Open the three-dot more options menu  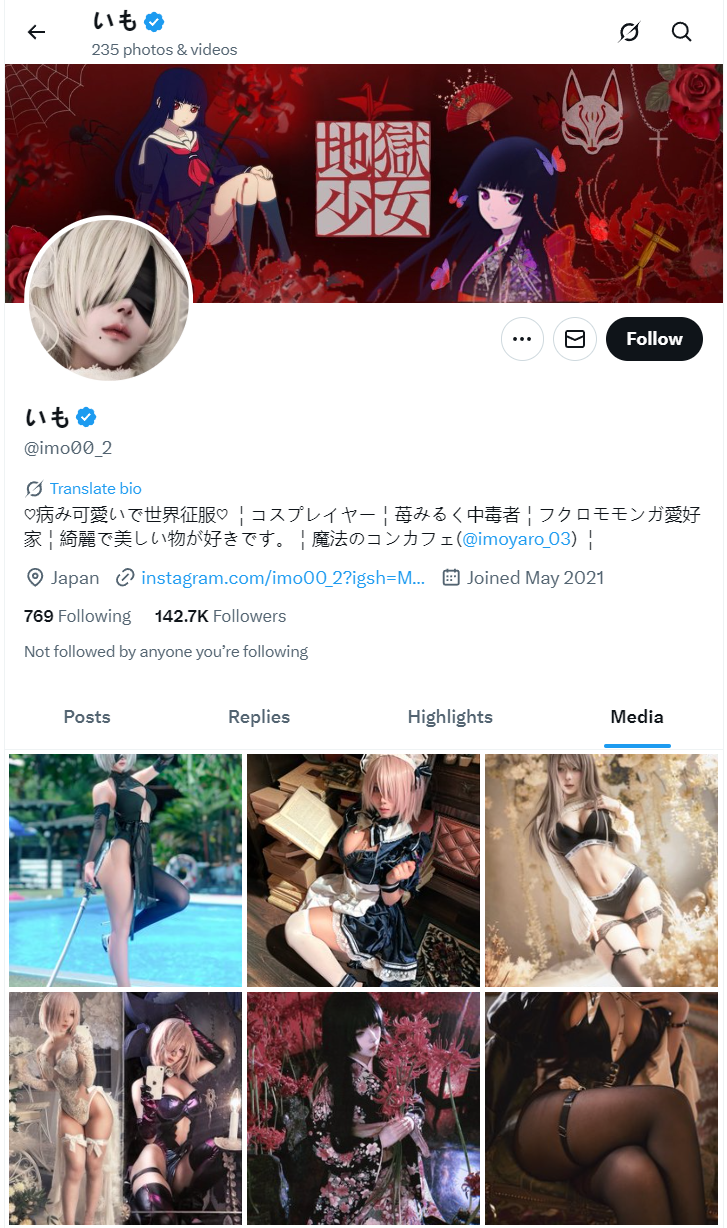click(522, 339)
